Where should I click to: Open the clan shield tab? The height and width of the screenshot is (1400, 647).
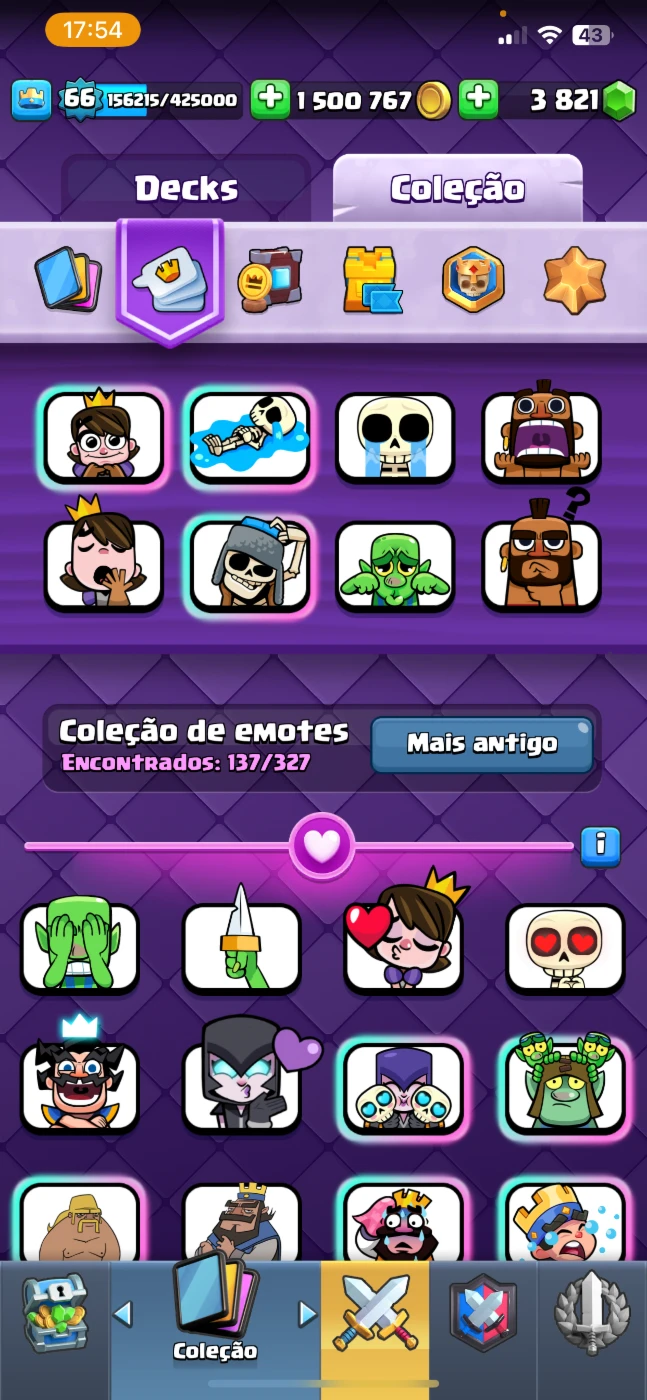click(x=483, y=1313)
